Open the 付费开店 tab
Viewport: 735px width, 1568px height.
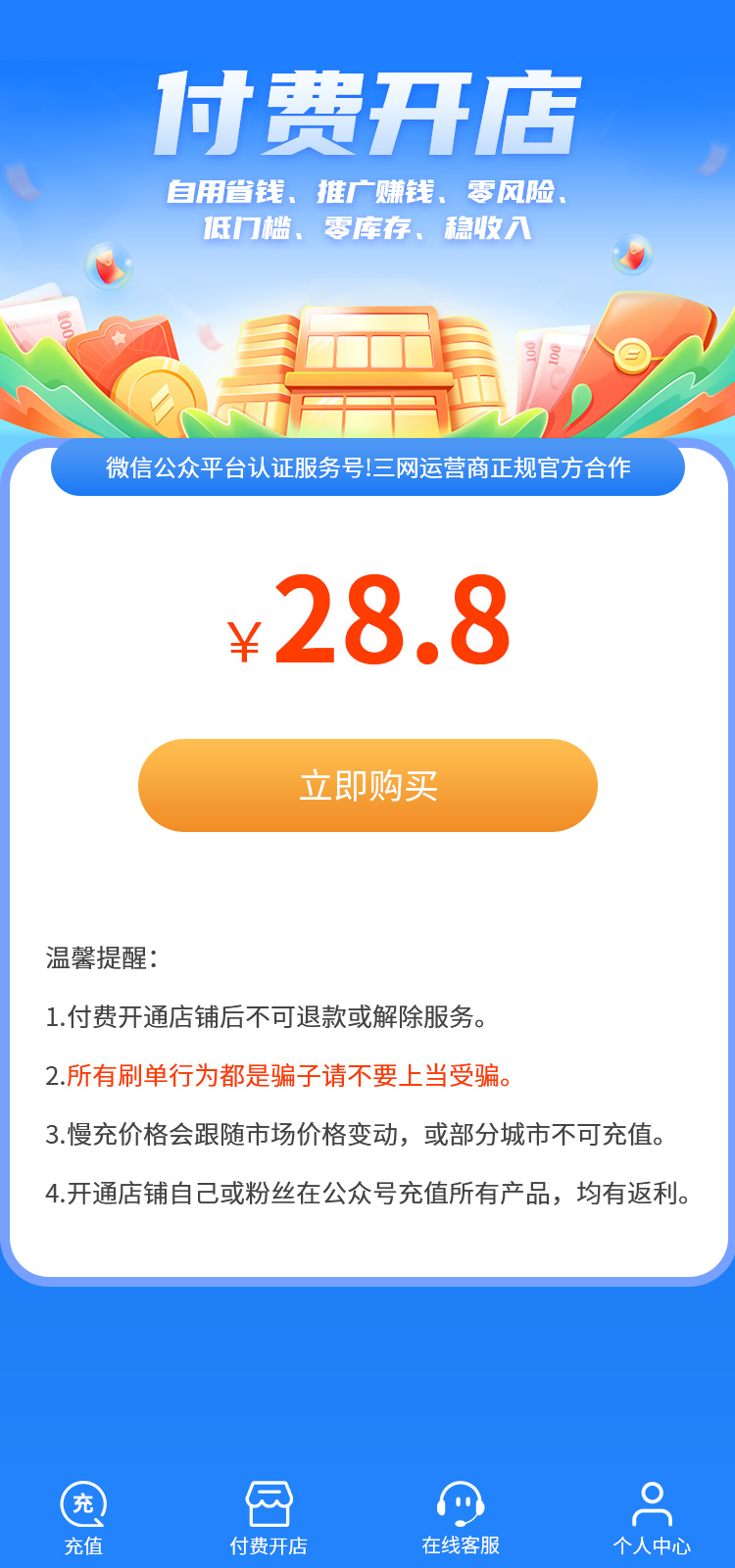coord(269,1517)
